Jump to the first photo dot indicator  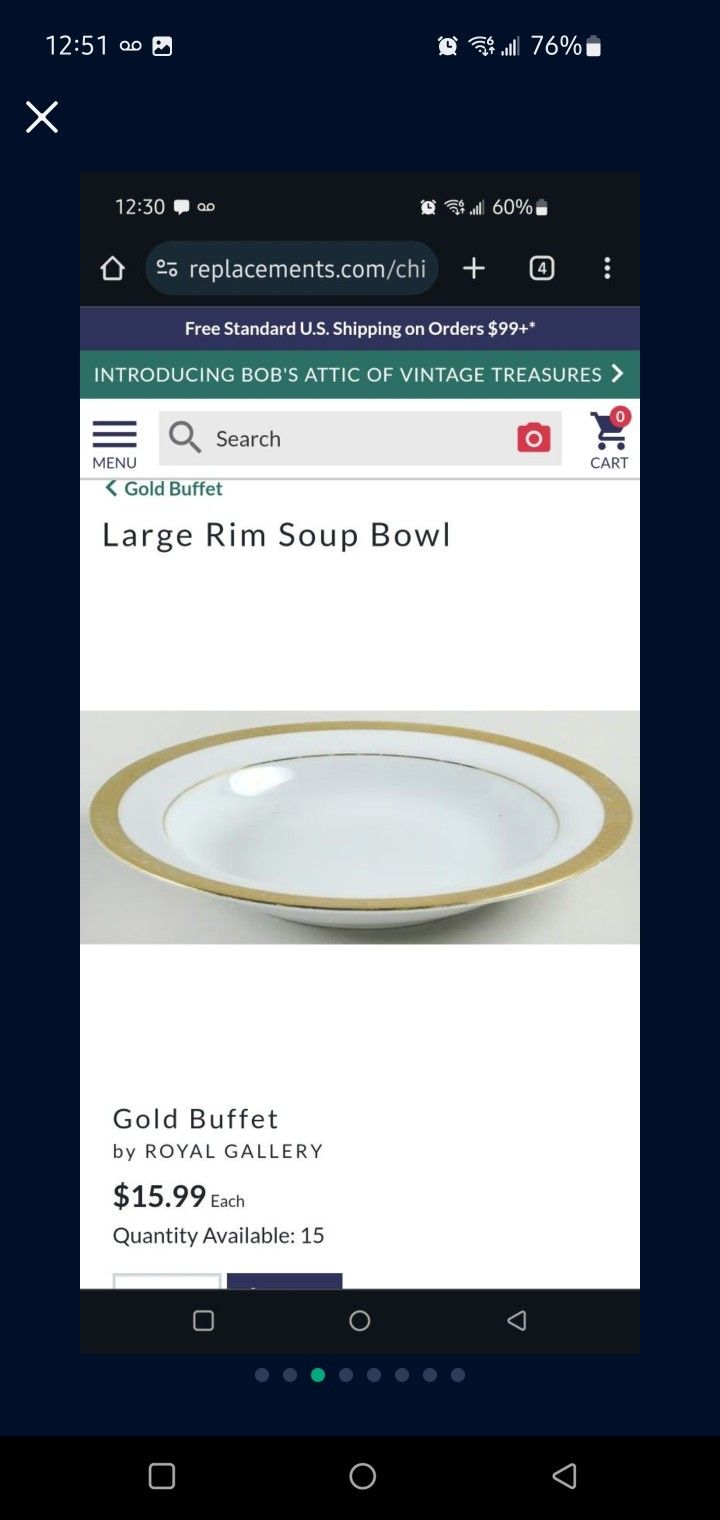point(262,1375)
